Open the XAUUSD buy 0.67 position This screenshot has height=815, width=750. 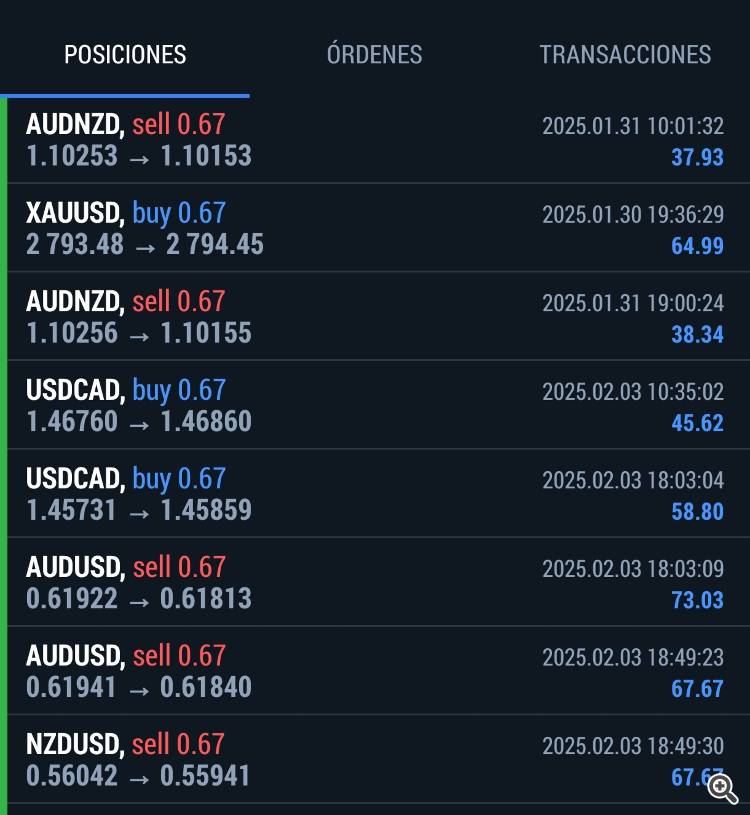click(375, 228)
